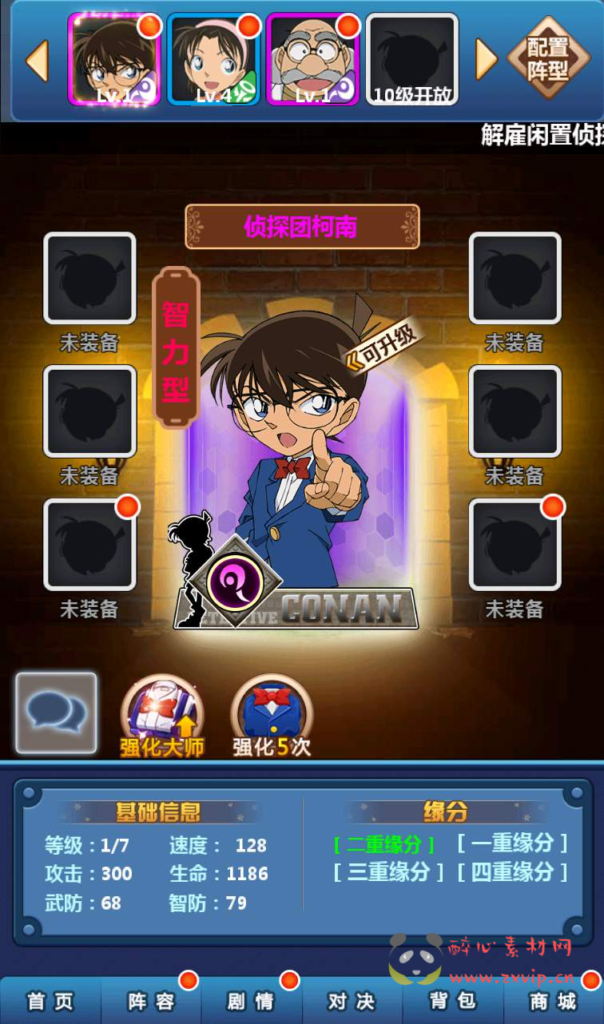Switch to 对决 duel tab

point(351,1001)
